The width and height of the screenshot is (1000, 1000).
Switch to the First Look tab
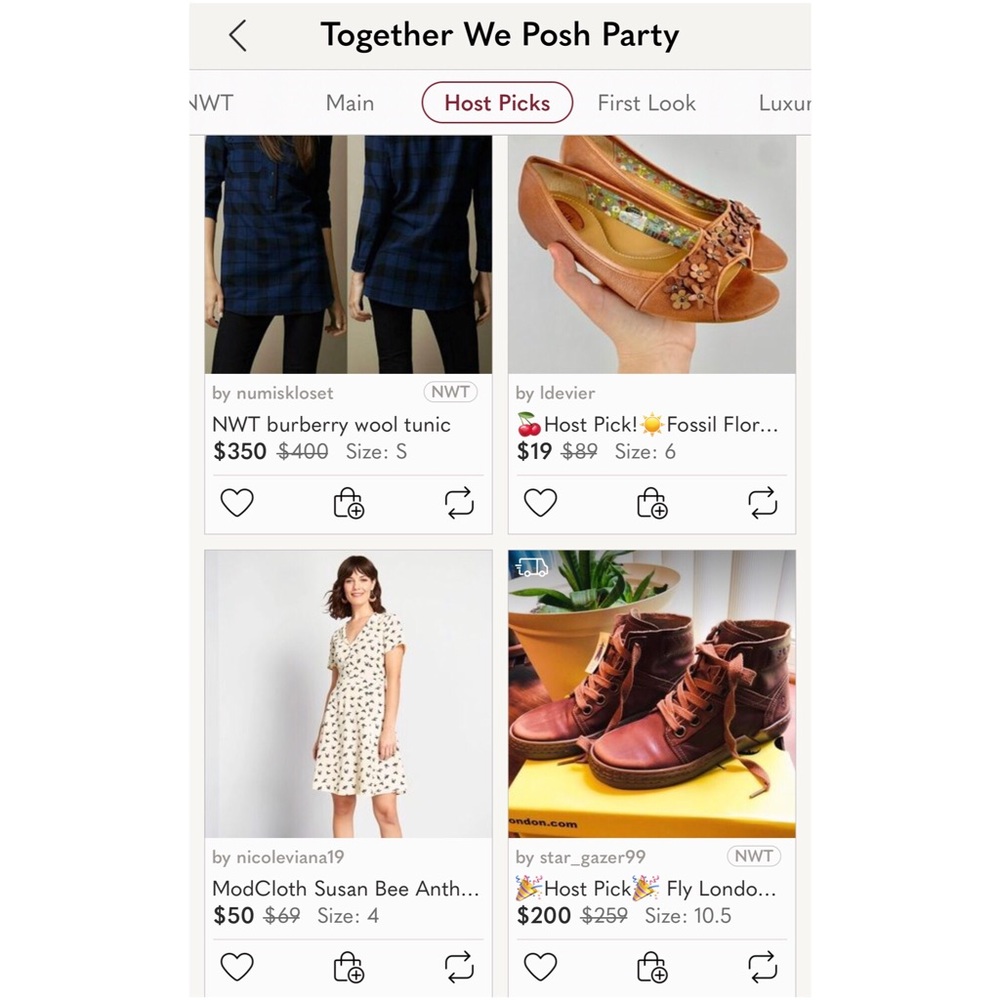tap(646, 103)
